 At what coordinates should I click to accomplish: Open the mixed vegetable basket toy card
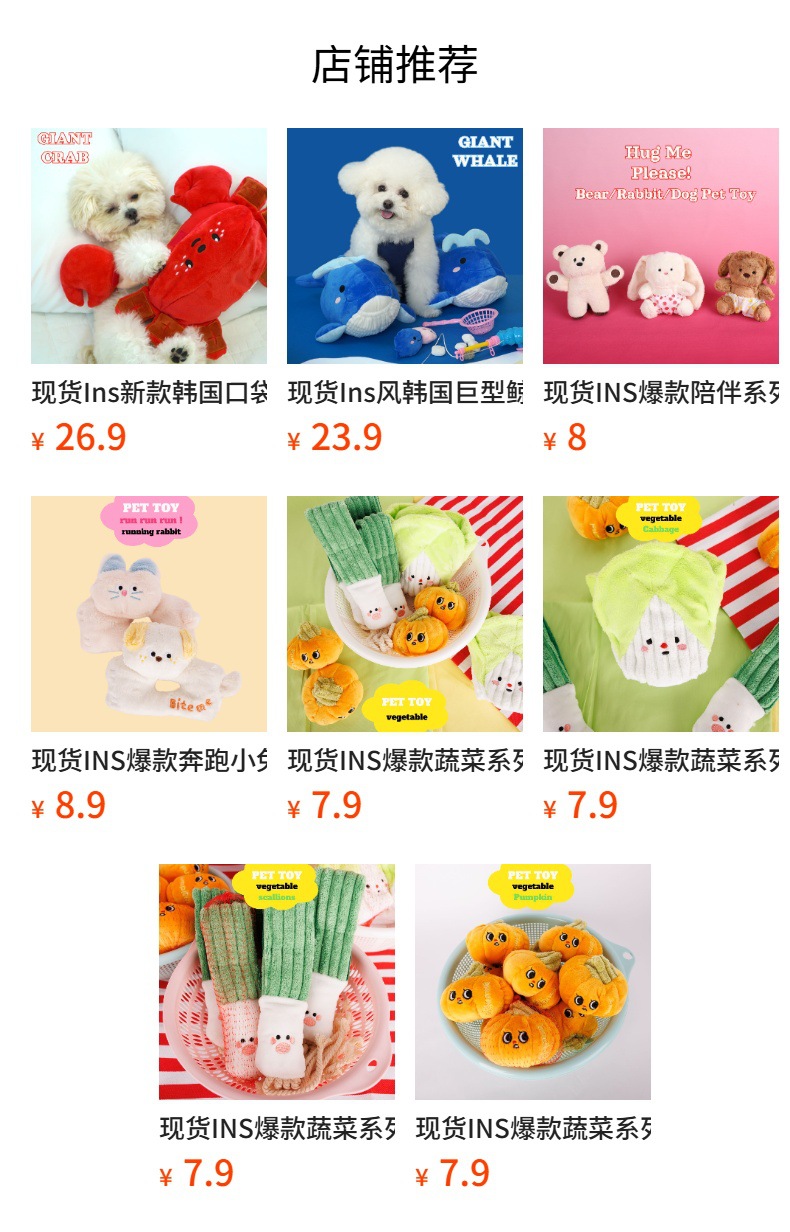405,614
